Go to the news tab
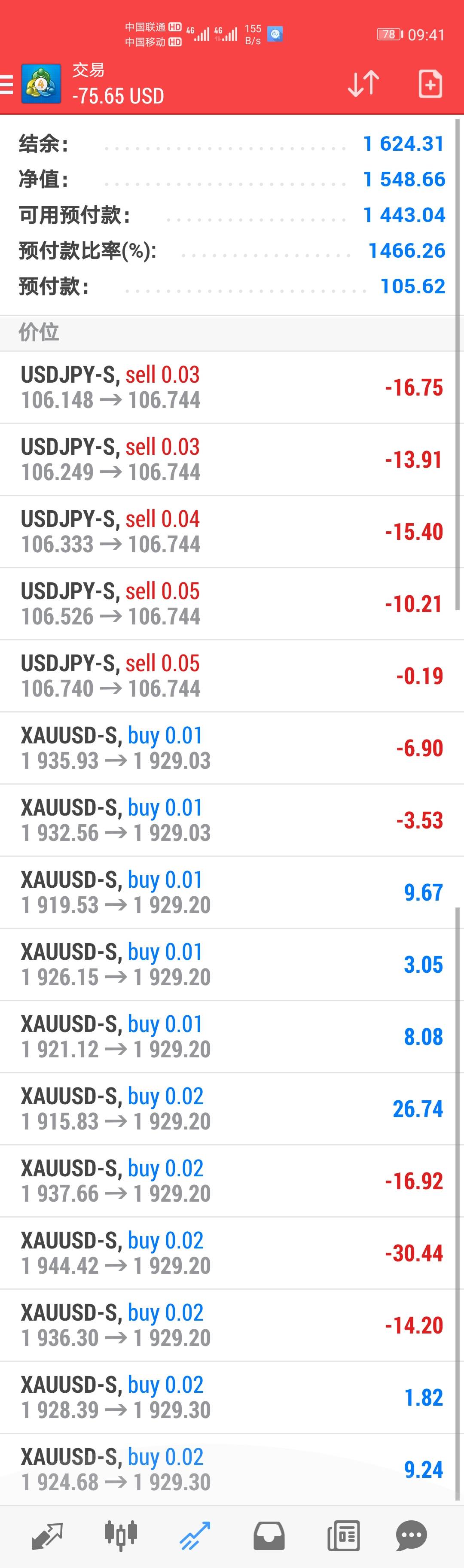This screenshot has height=1568, width=464. tap(343, 1535)
